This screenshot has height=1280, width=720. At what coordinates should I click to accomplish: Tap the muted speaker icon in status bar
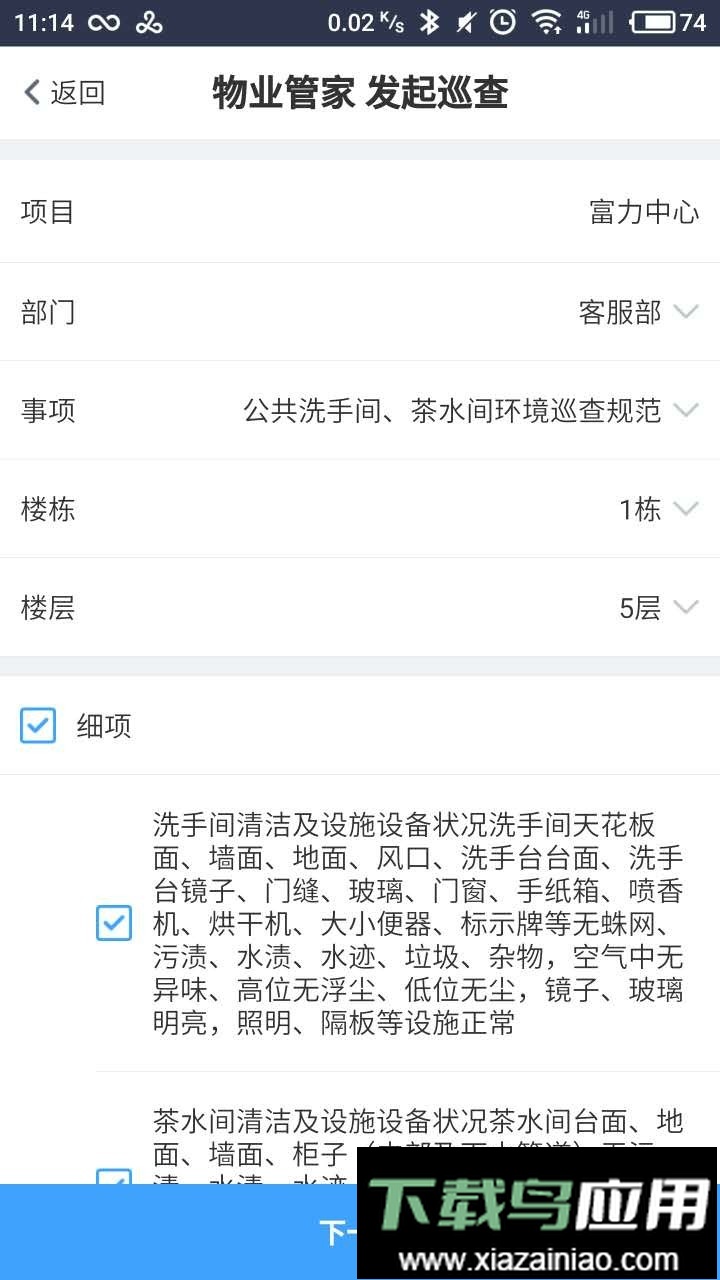pos(465,19)
